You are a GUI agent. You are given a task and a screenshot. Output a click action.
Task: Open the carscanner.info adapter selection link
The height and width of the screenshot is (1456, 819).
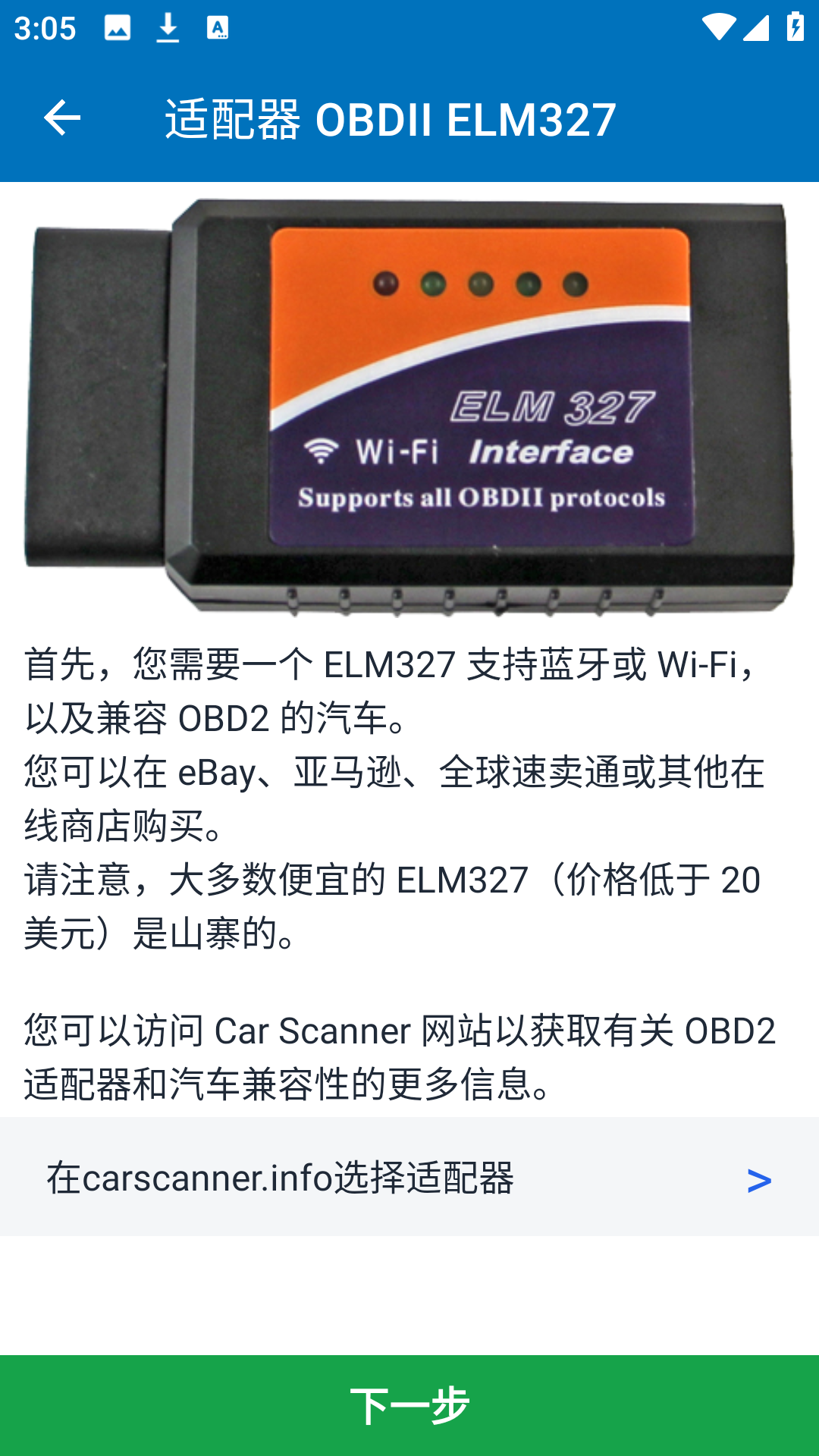coord(409,1178)
